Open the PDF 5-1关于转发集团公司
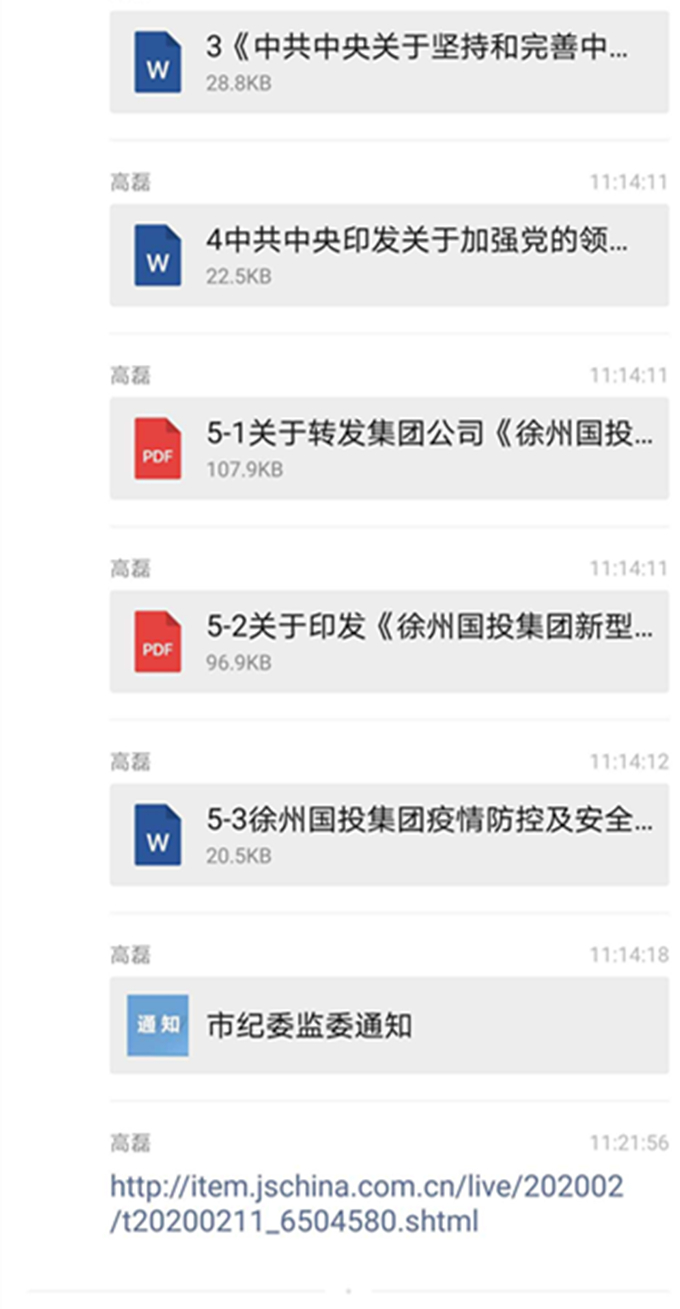This screenshot has height=1309, width=680. point(388,448)
